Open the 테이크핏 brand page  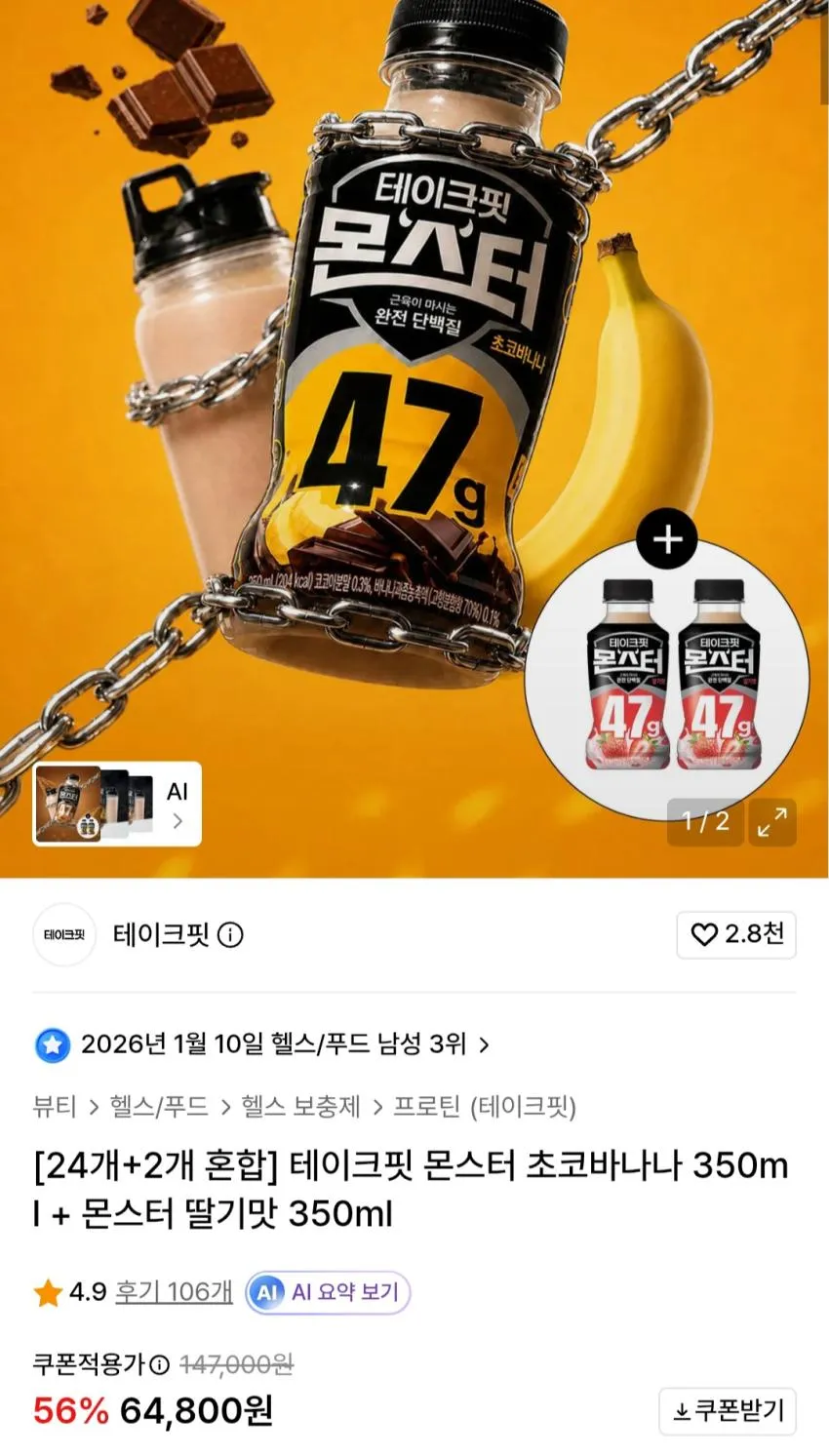click(161, 934)
